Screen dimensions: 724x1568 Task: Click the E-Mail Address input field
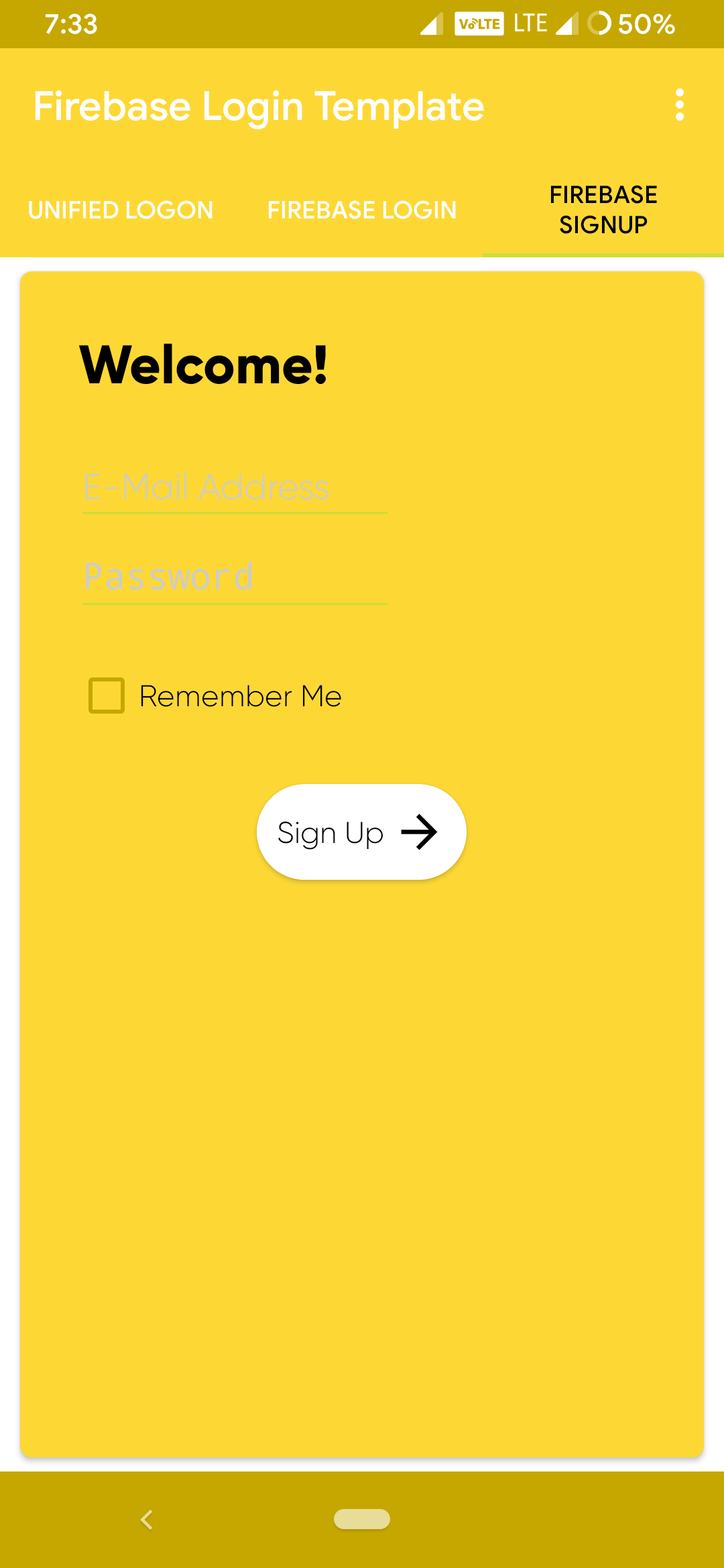click(235, 488)
